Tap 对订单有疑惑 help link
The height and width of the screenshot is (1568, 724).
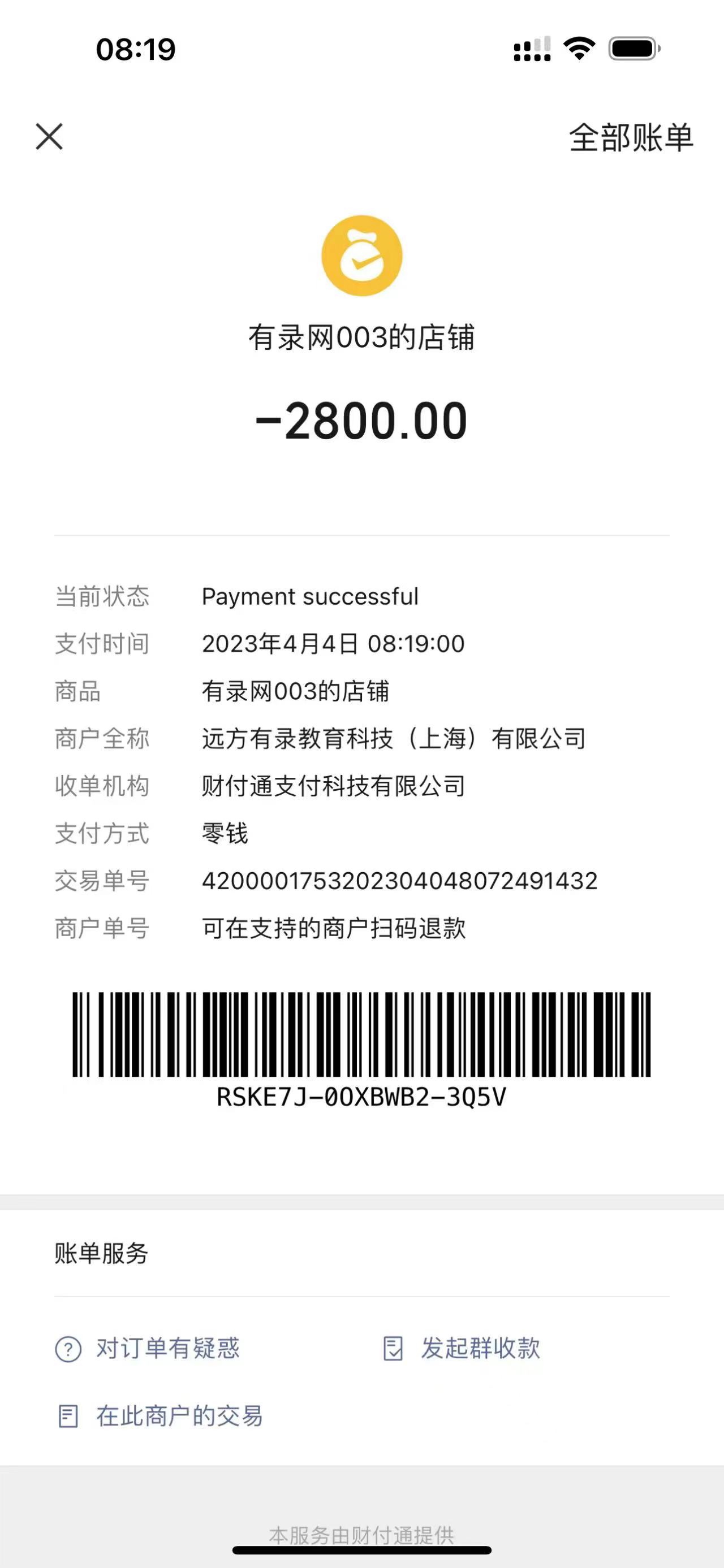(148, 1348)
